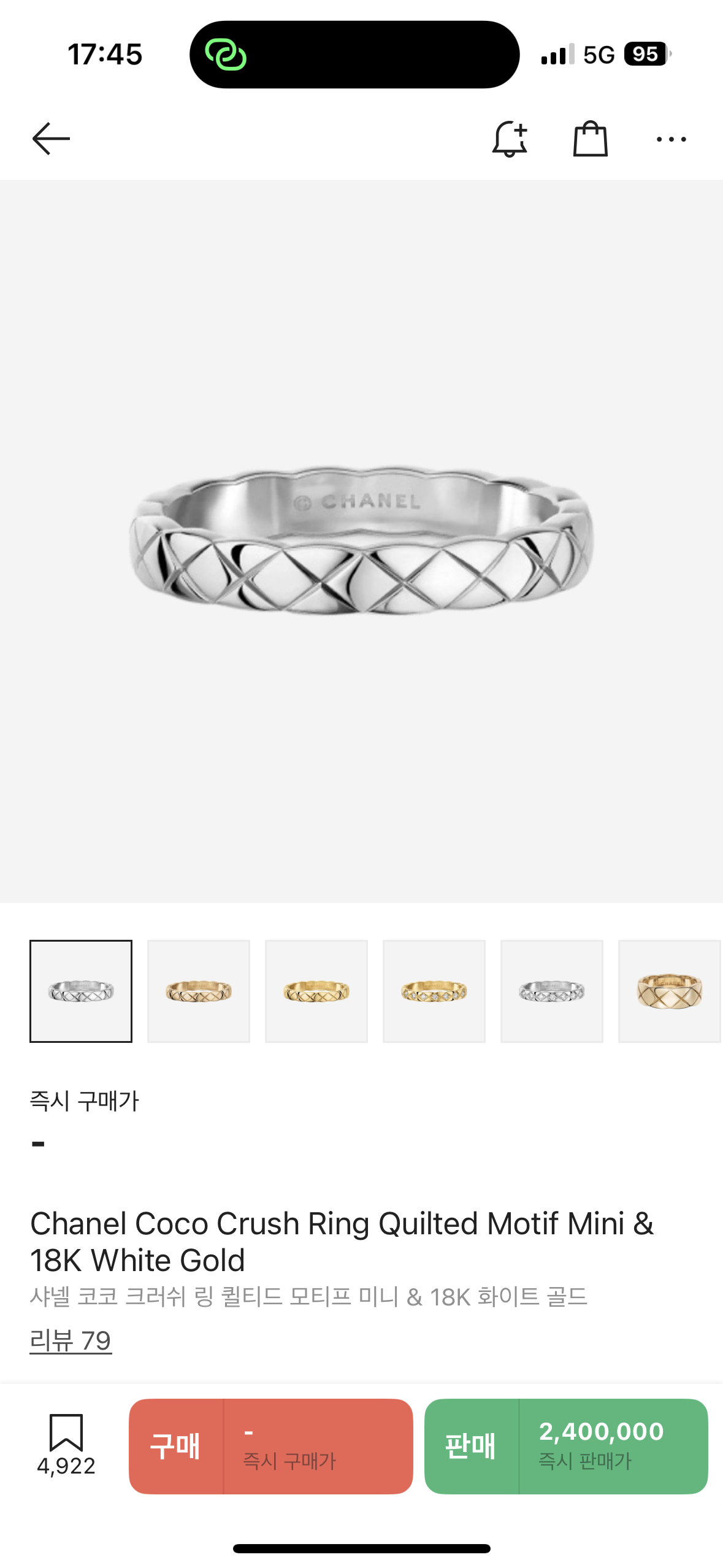
Task: View the main ring product image
Action: tap(361, 546)
